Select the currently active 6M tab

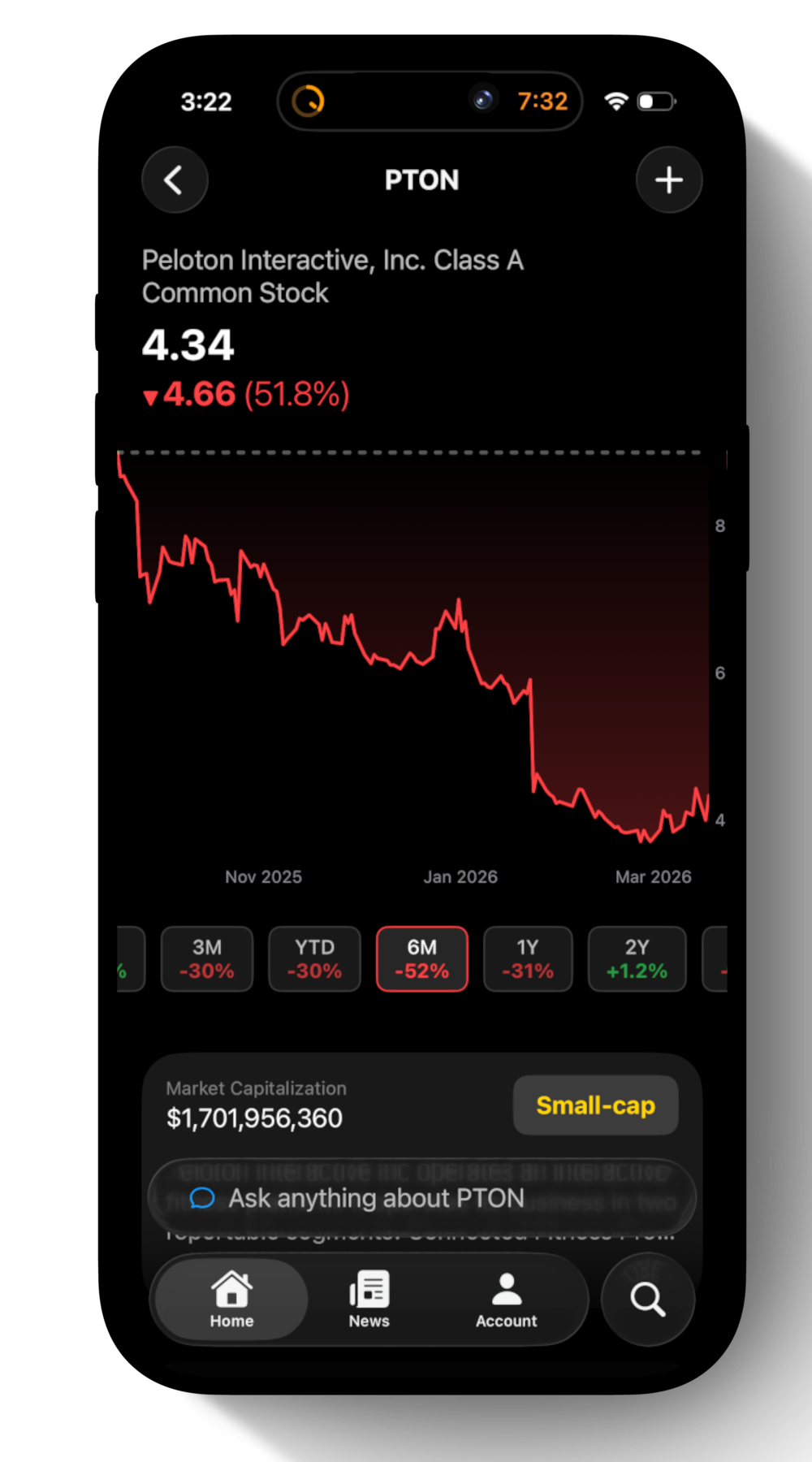pos(421,958)
